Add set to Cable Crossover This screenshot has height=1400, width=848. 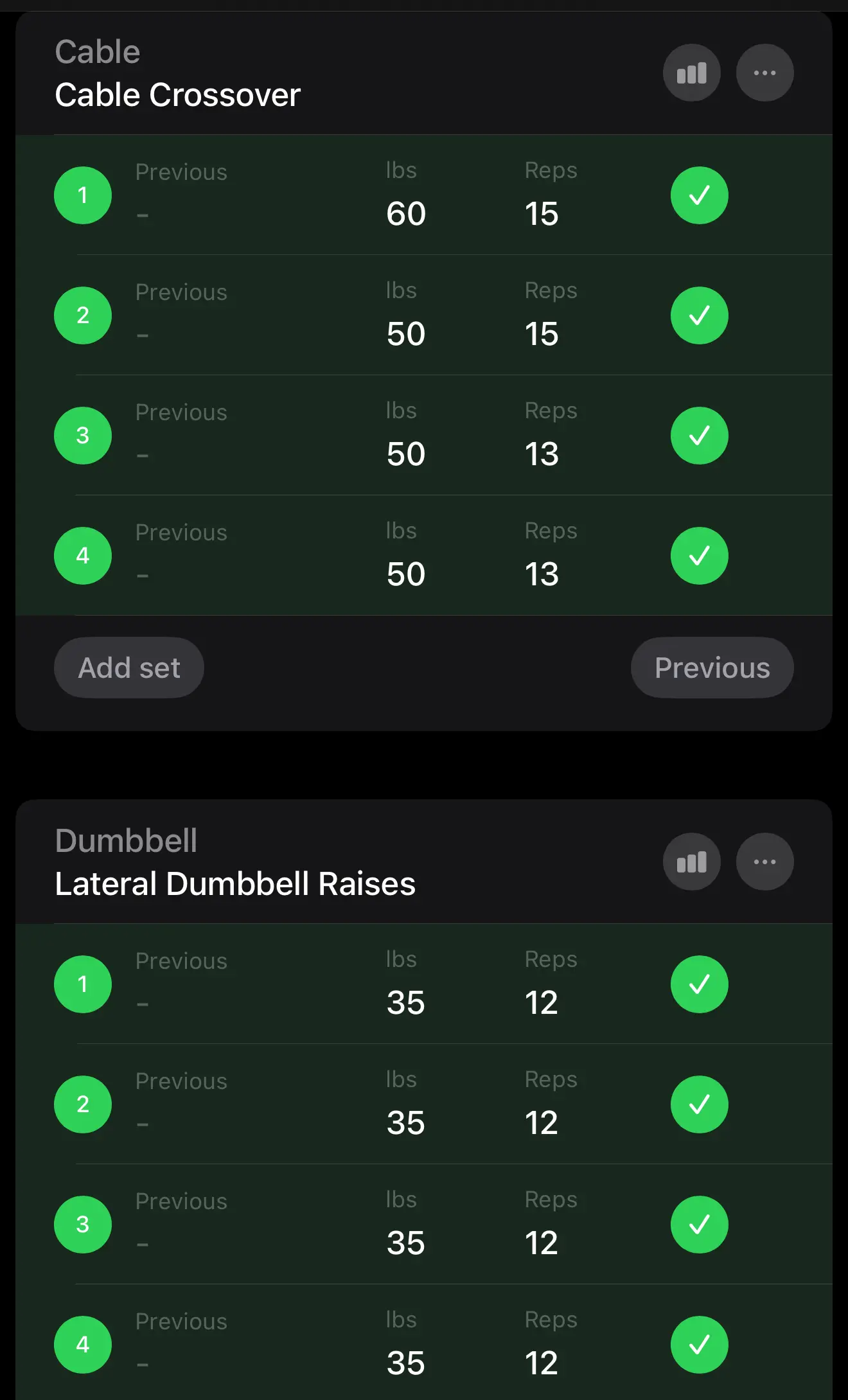click(x=129, y=668)
